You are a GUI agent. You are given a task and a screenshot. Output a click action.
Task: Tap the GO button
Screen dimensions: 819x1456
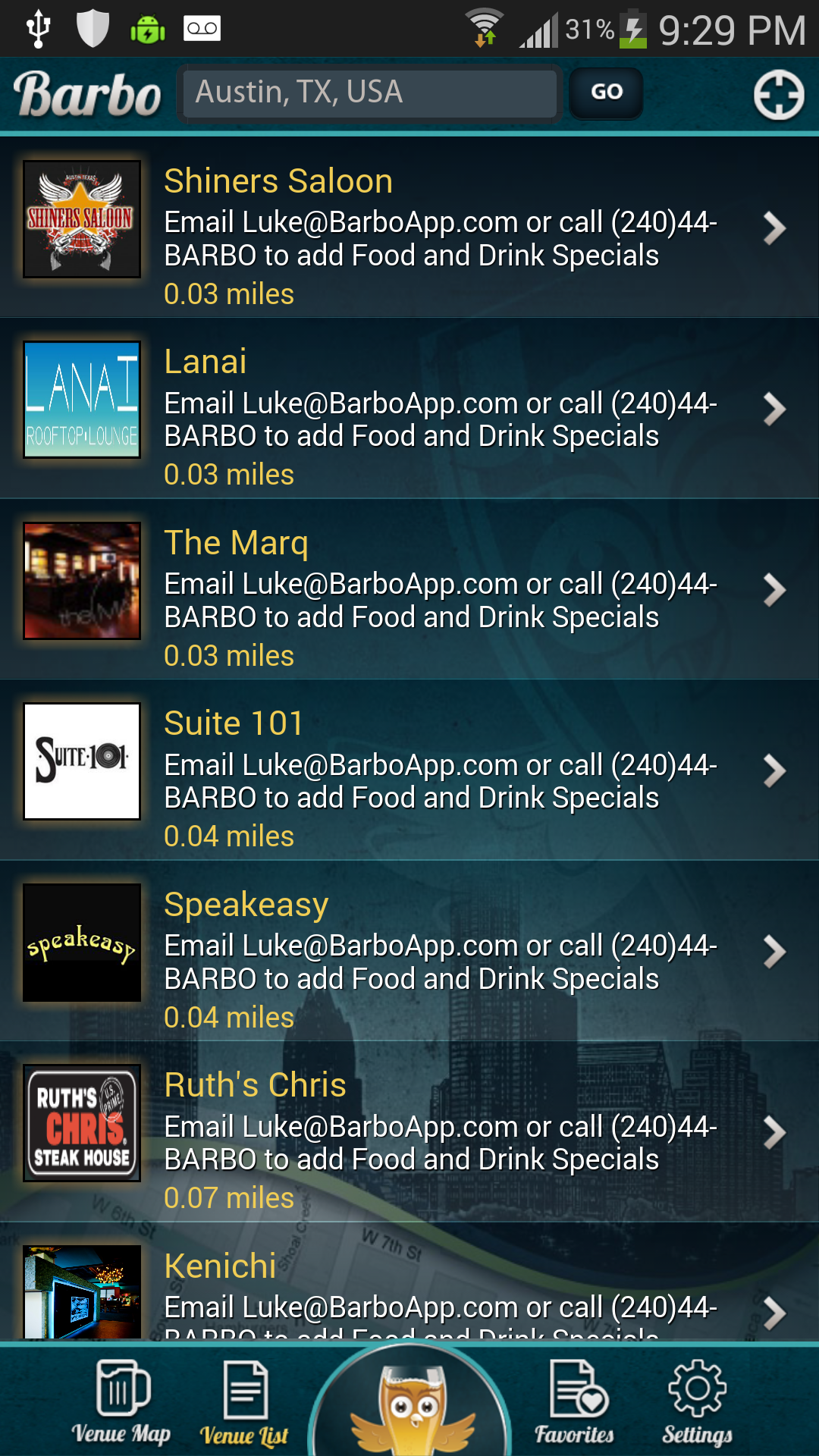click(606, 93)
